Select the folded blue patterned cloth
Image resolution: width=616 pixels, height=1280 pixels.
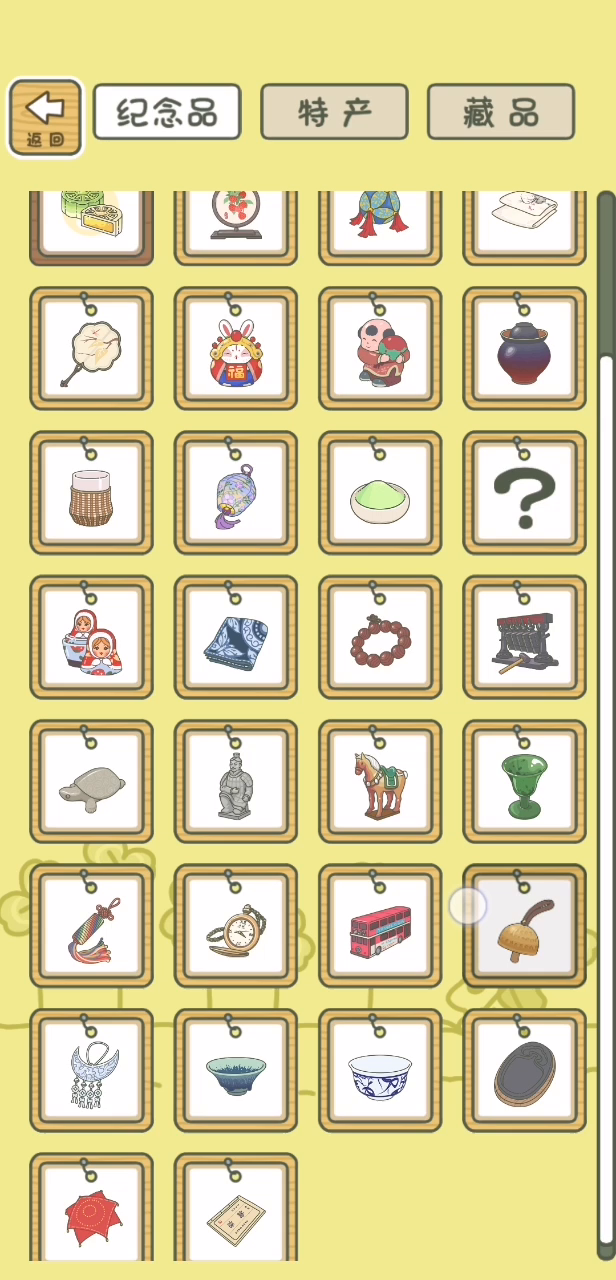[x=236, y=637]
